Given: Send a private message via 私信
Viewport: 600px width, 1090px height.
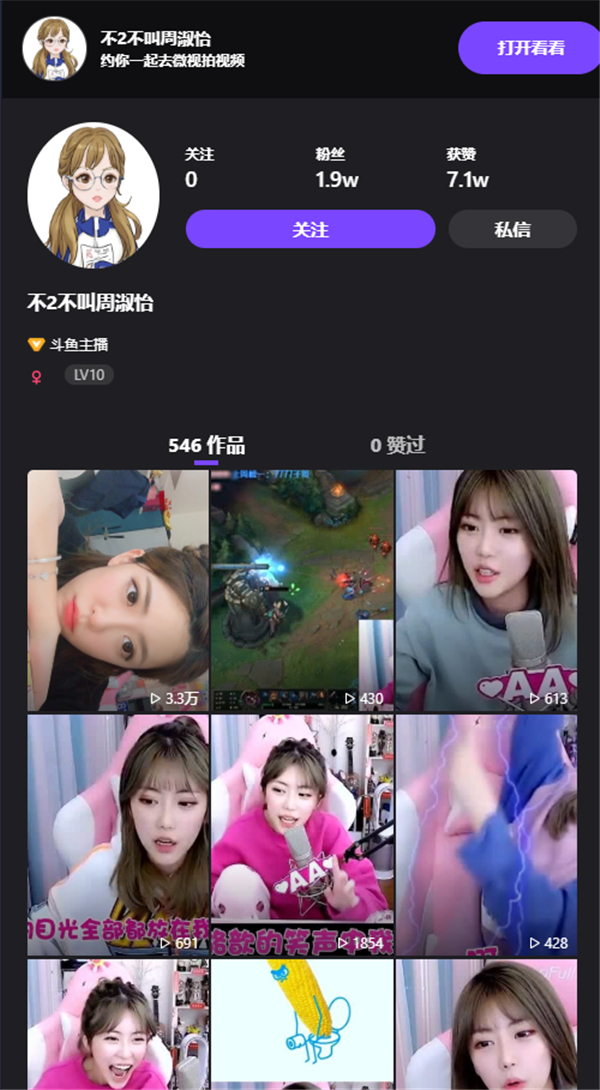Looking at the screenshot, I should 512,229.
